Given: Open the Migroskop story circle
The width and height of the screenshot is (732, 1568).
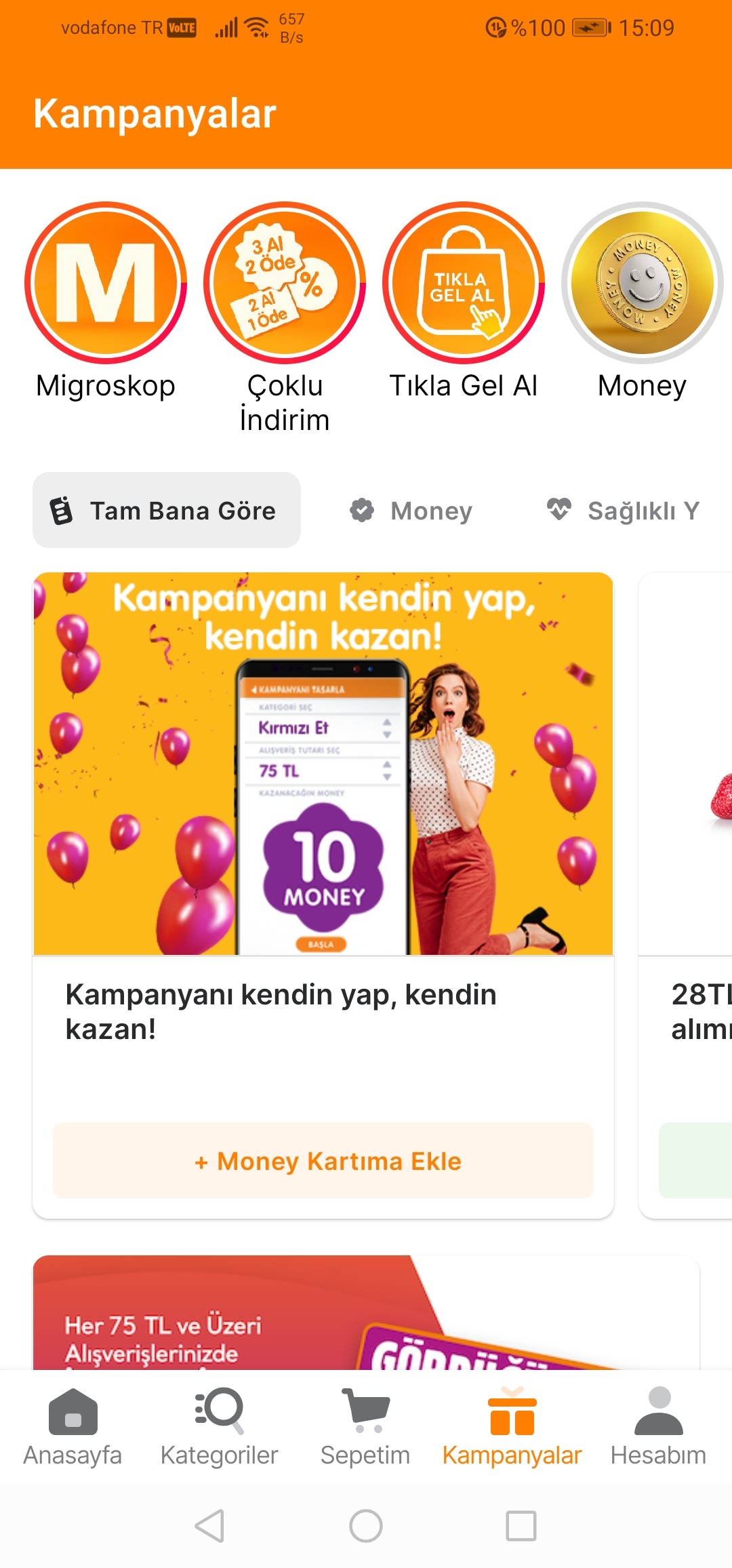Looking at the screenshot, I should click(106, 283).
